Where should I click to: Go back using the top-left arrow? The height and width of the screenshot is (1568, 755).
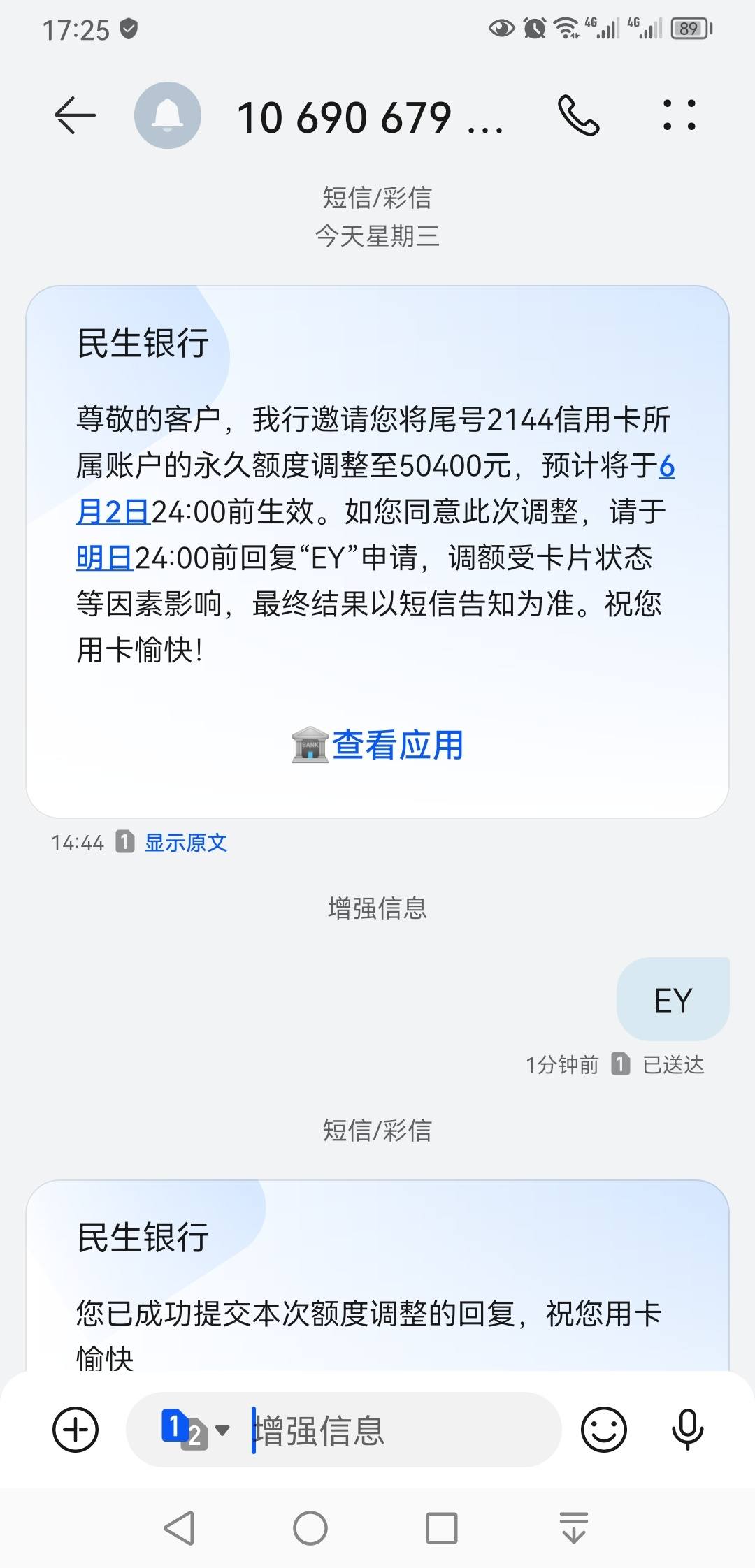(75, 115)
